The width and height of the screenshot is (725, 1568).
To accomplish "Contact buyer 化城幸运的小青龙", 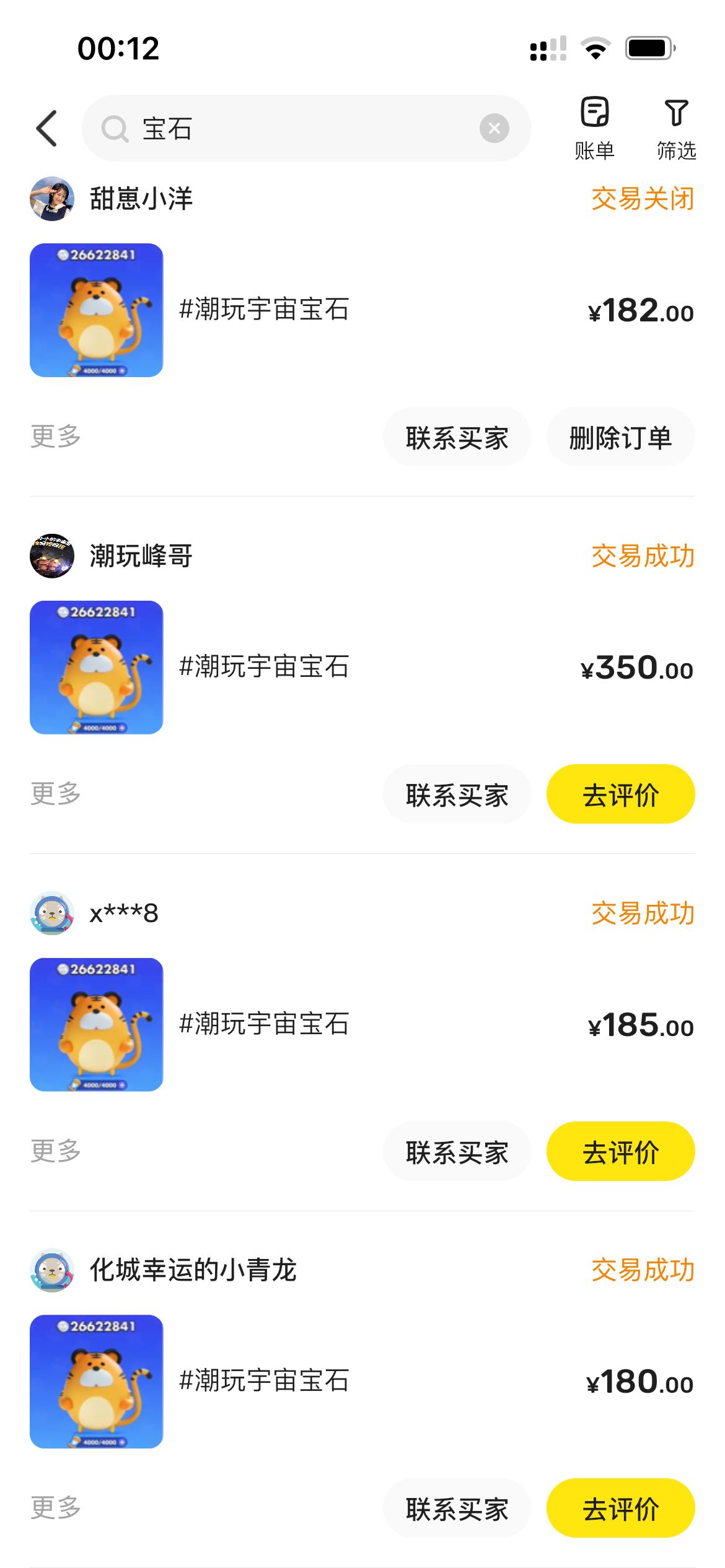I will point(457,1509).
